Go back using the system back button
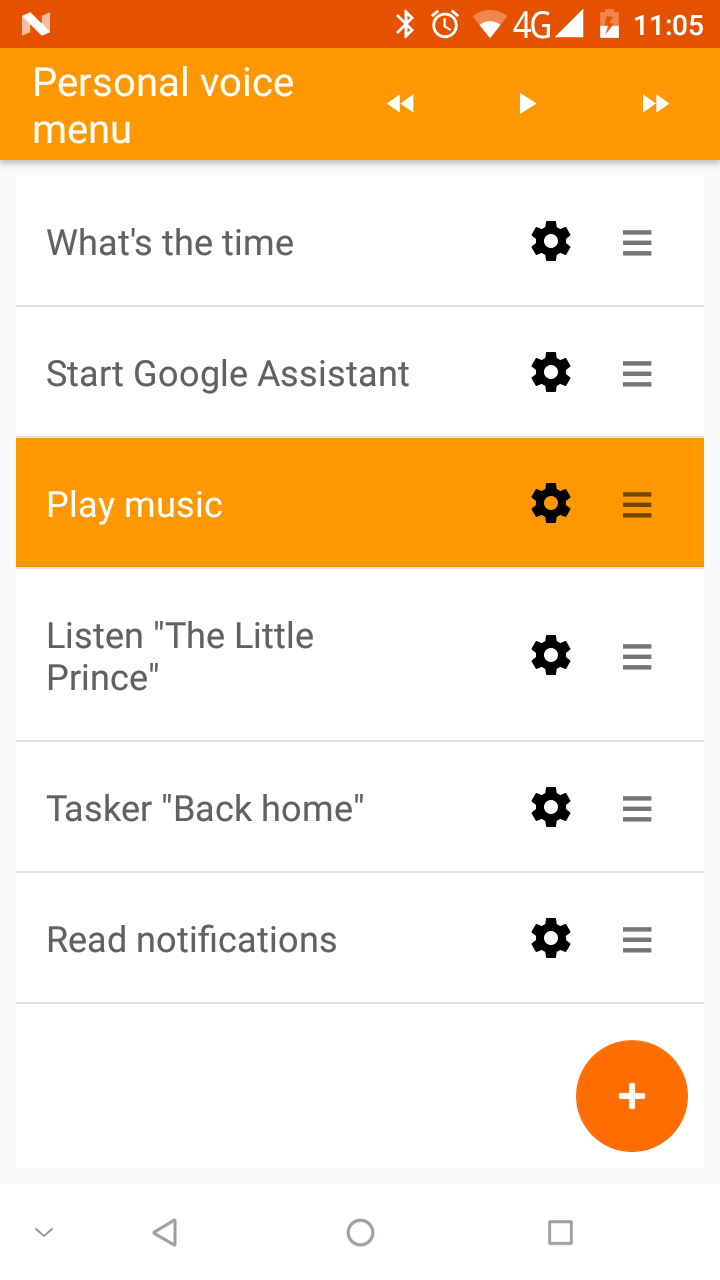 click(165, 1232)
